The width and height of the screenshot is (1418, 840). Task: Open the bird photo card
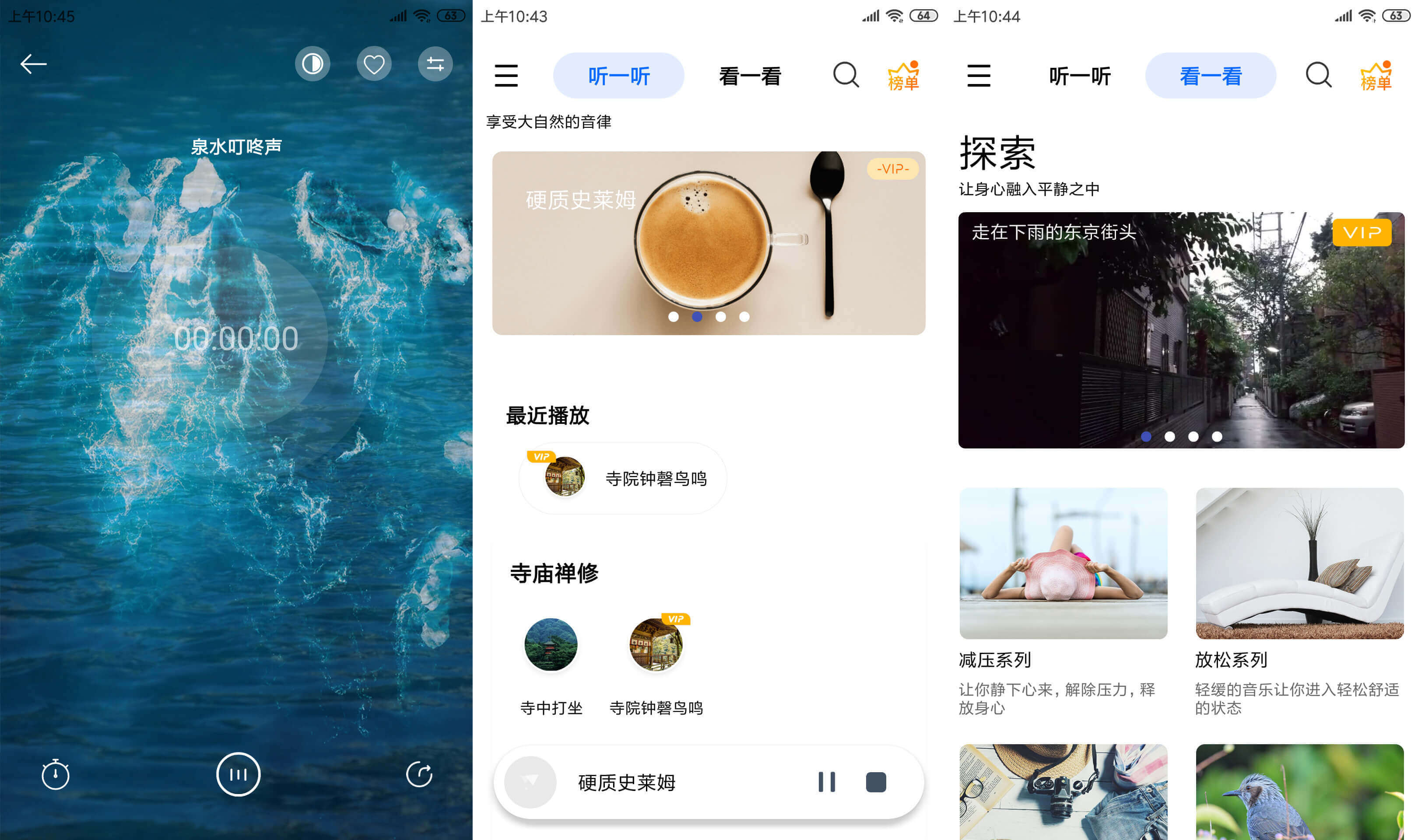1299,791
